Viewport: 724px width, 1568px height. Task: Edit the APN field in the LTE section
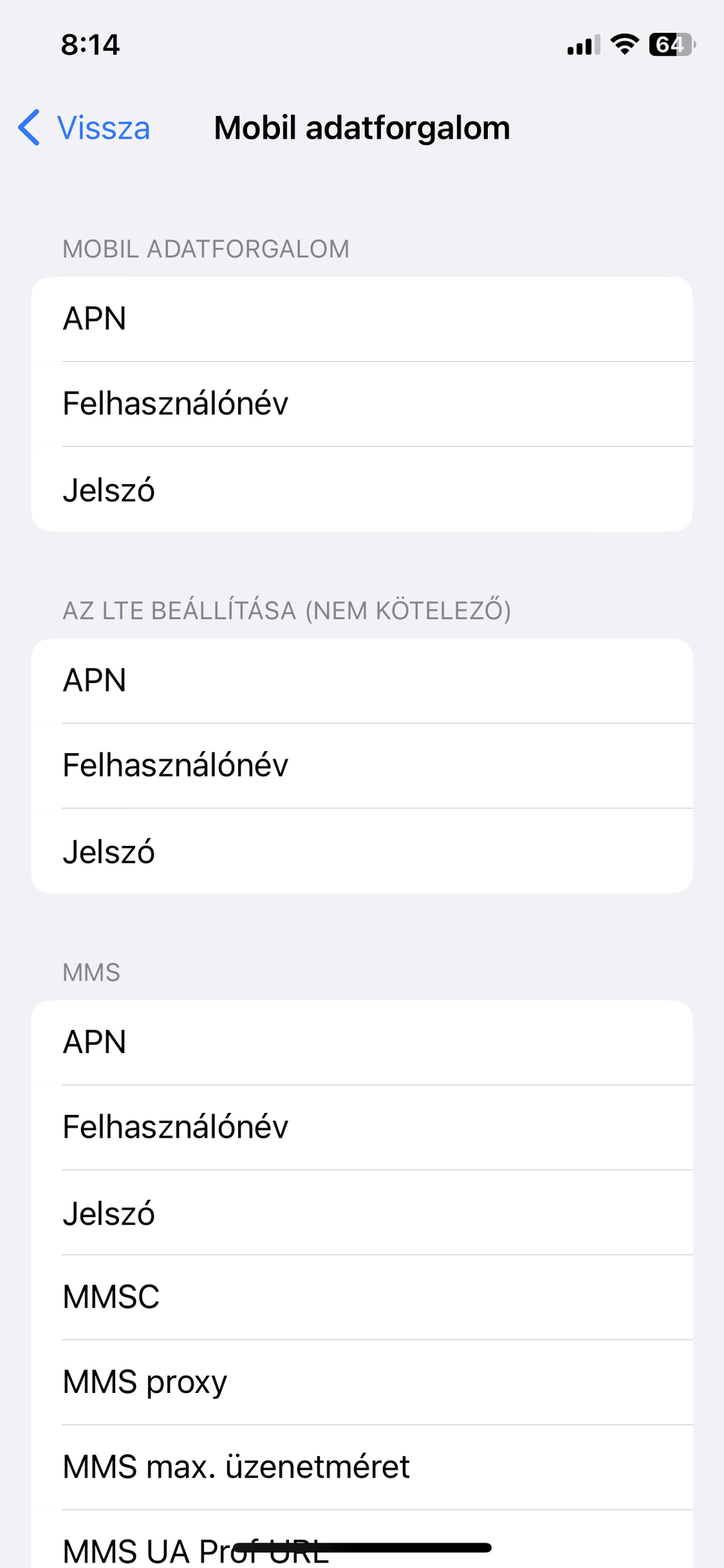point(362,681)
